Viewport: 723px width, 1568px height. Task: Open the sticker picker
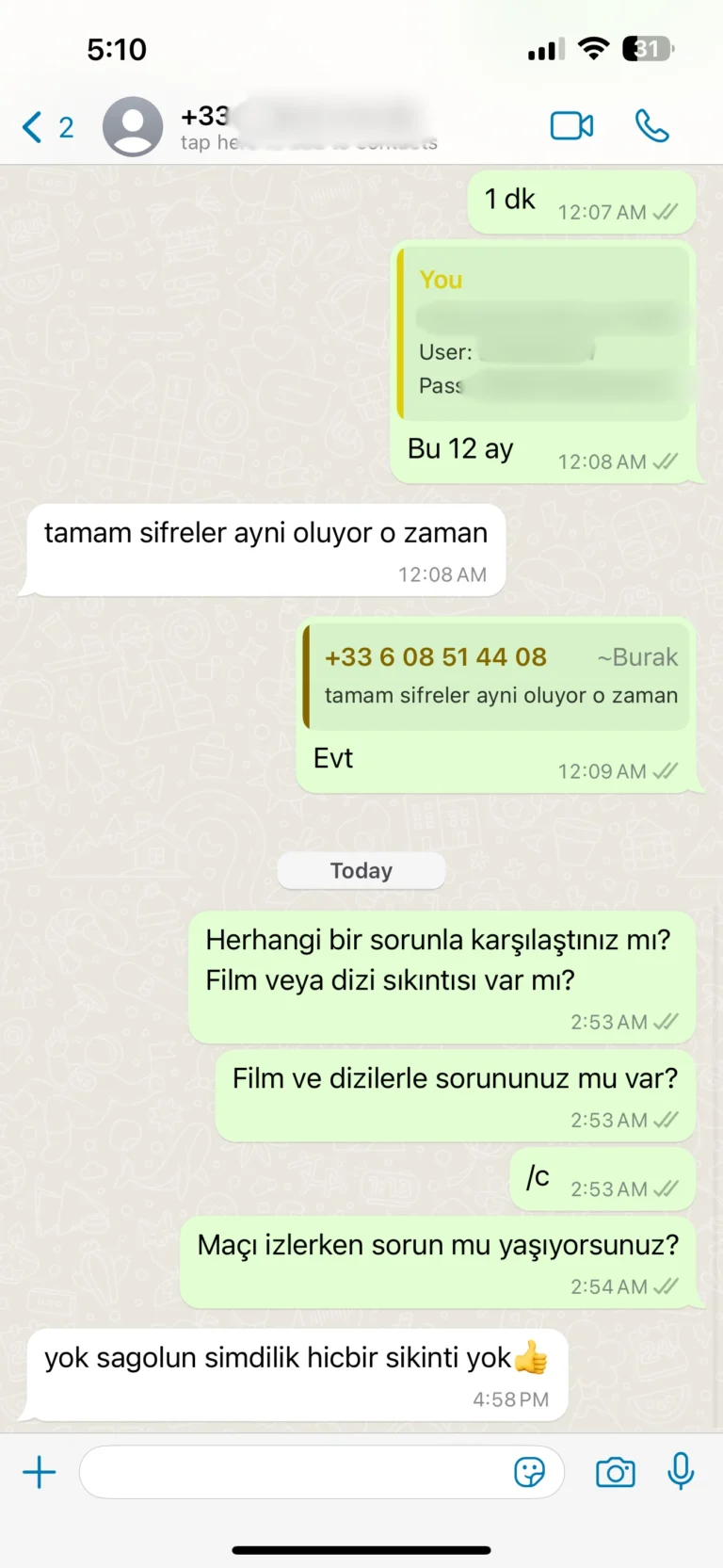coord(529,1471)
